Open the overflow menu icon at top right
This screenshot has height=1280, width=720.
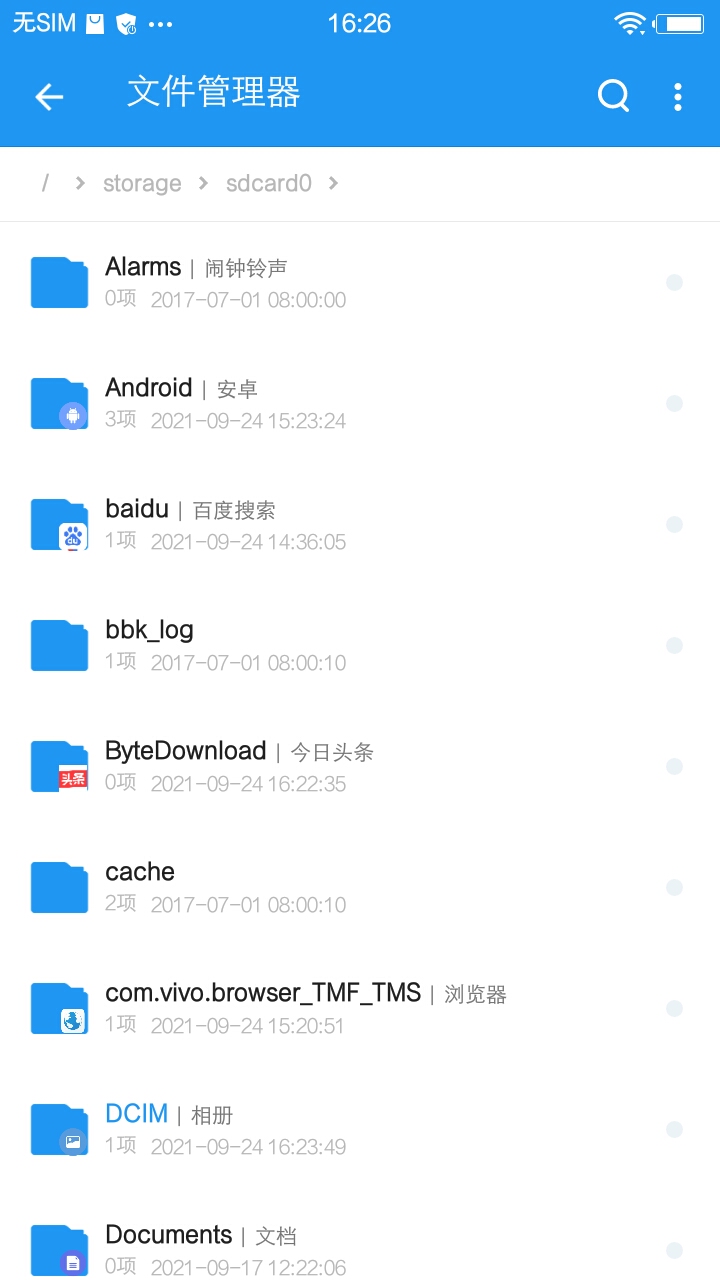click(x=677, y=95)
